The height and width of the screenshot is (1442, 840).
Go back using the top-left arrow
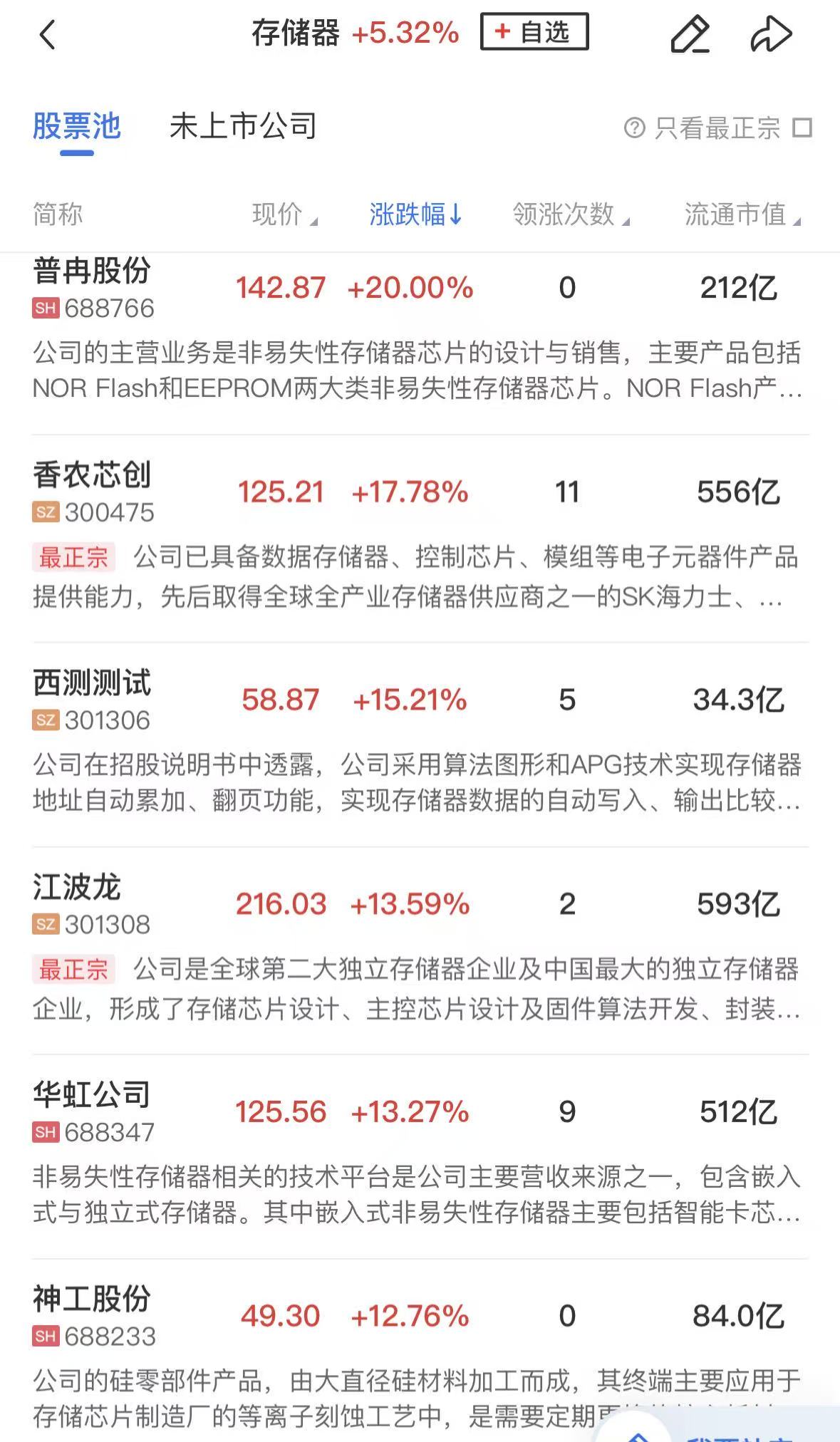48,33
